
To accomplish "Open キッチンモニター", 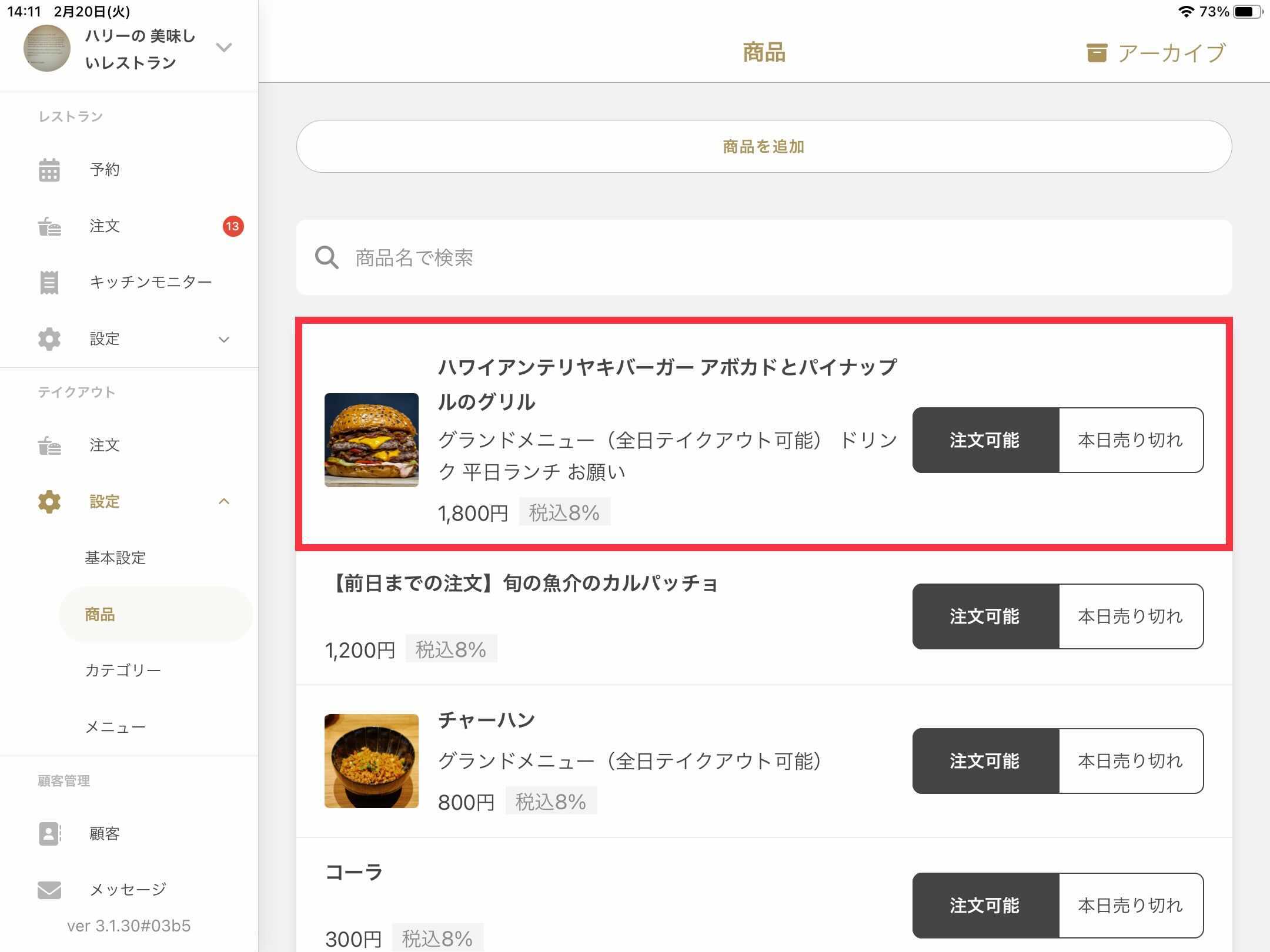I will click(x=150, y=282).
